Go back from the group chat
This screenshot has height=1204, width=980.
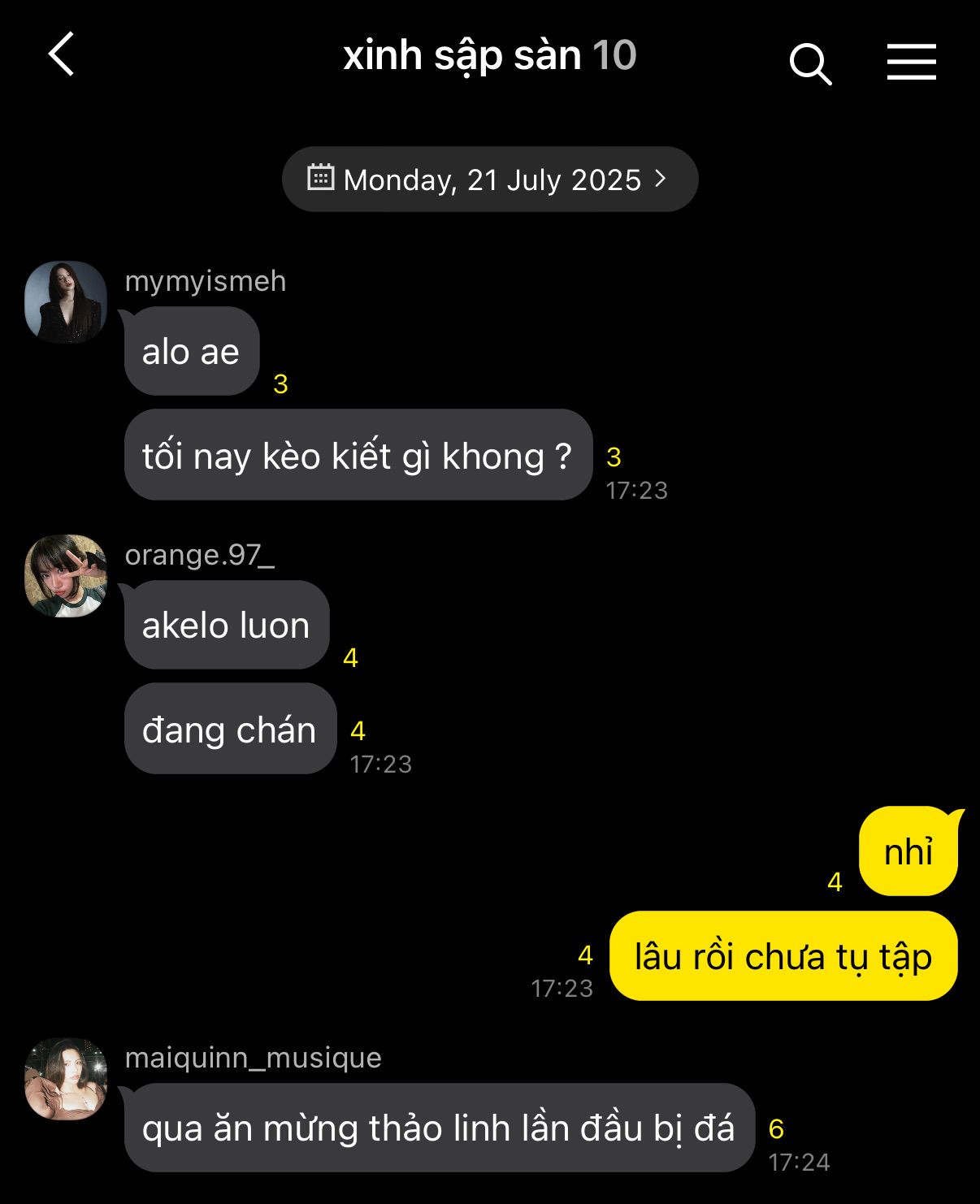pyautogui.click(x=62, y=55)
